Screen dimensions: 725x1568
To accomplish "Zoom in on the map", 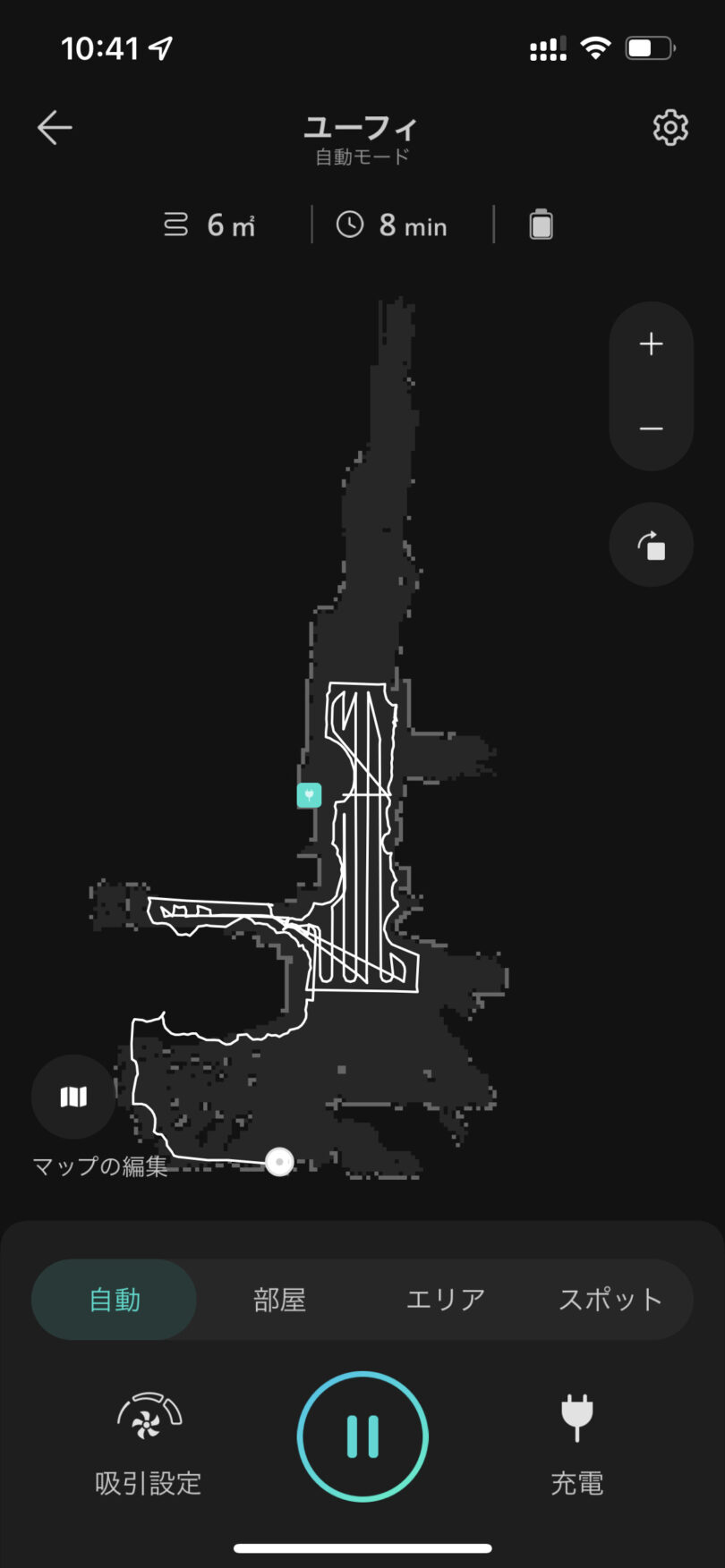I will [652, 344].
